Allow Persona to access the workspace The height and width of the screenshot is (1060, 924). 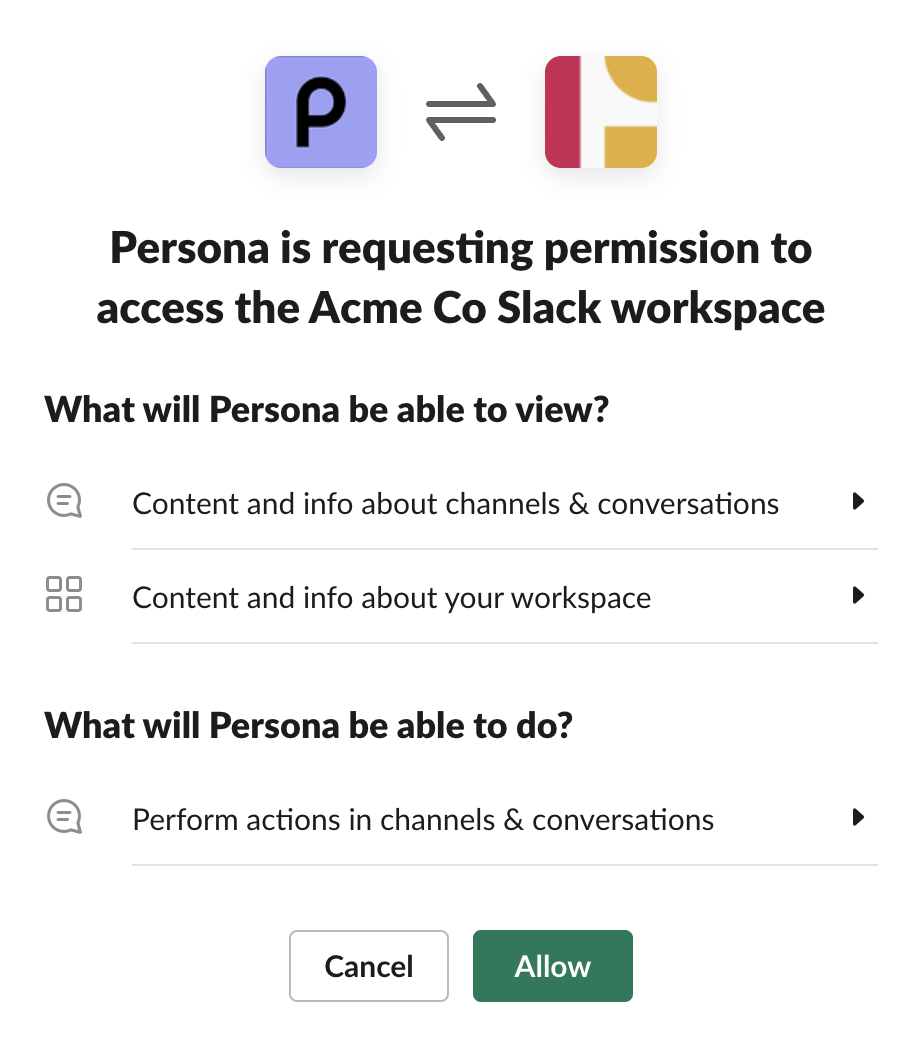(x=552, y=966)
